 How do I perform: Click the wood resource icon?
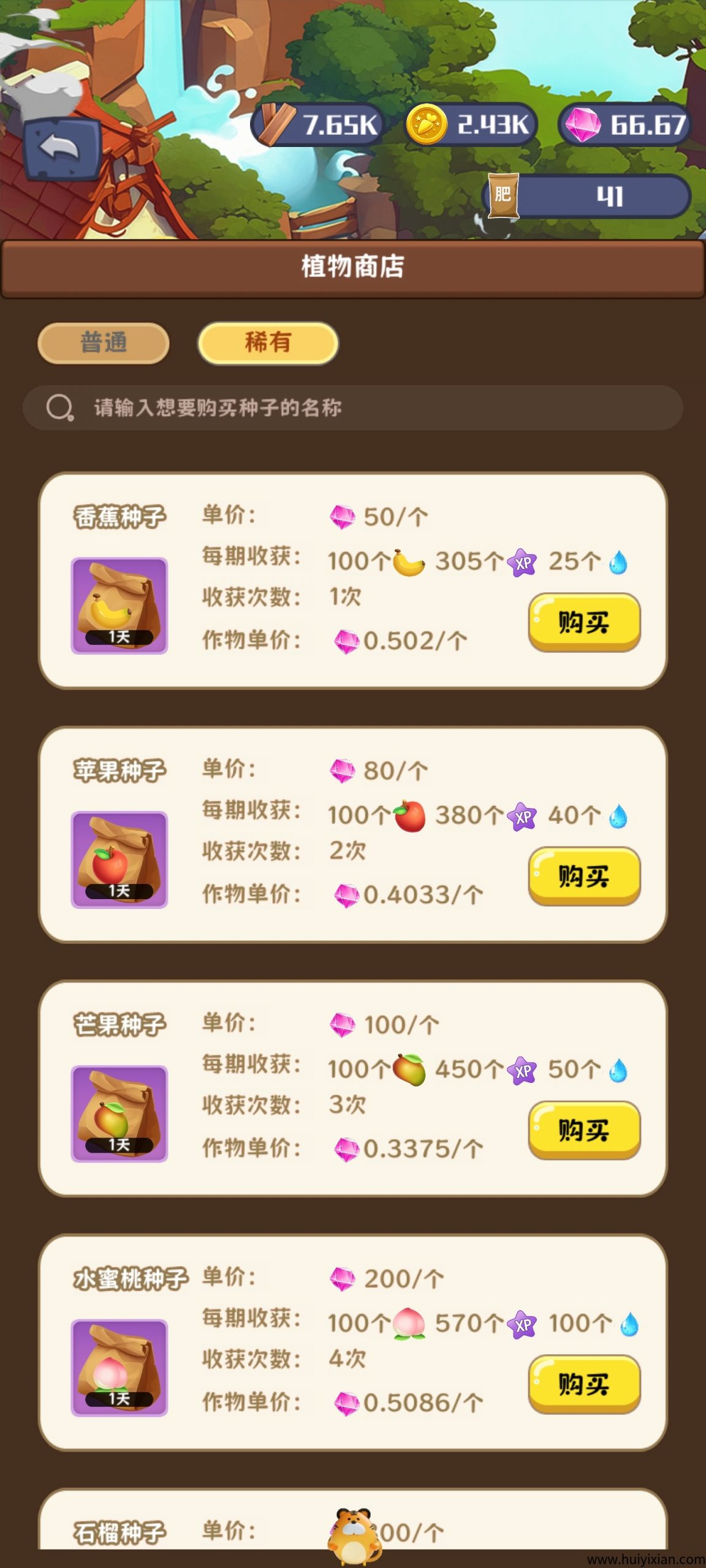pyautogui.click(x=277, y=123)
